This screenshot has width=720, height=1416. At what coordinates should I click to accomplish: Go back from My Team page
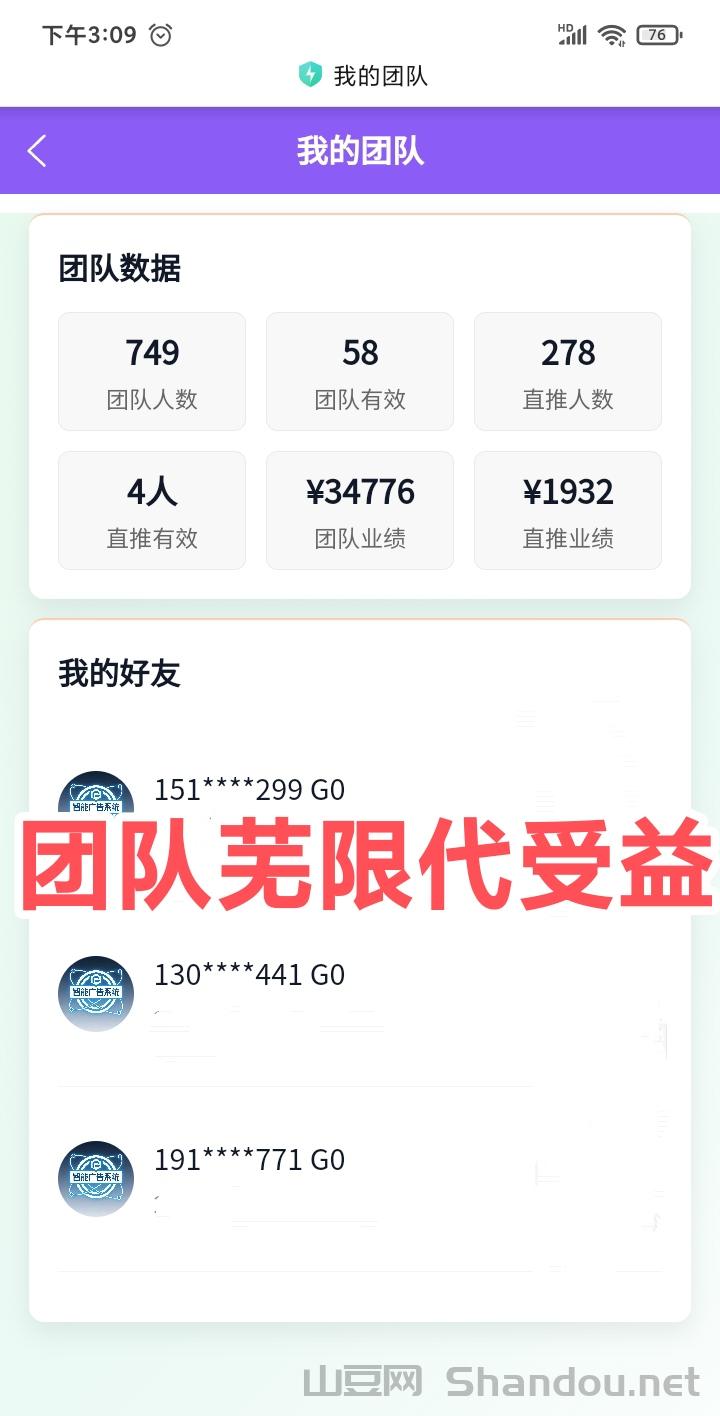point(37,151)
